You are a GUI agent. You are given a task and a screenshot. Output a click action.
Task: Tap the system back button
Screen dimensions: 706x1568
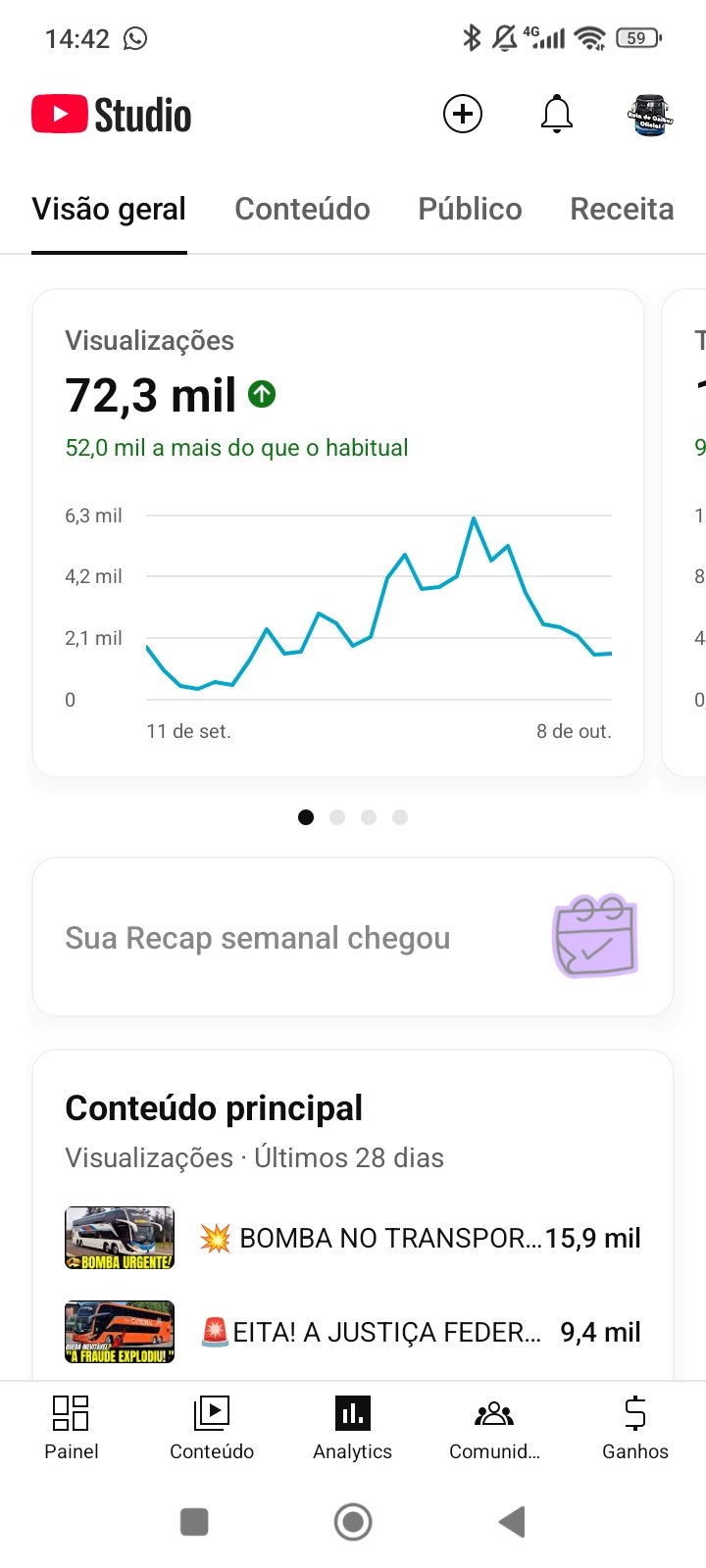click(512, 1522)
